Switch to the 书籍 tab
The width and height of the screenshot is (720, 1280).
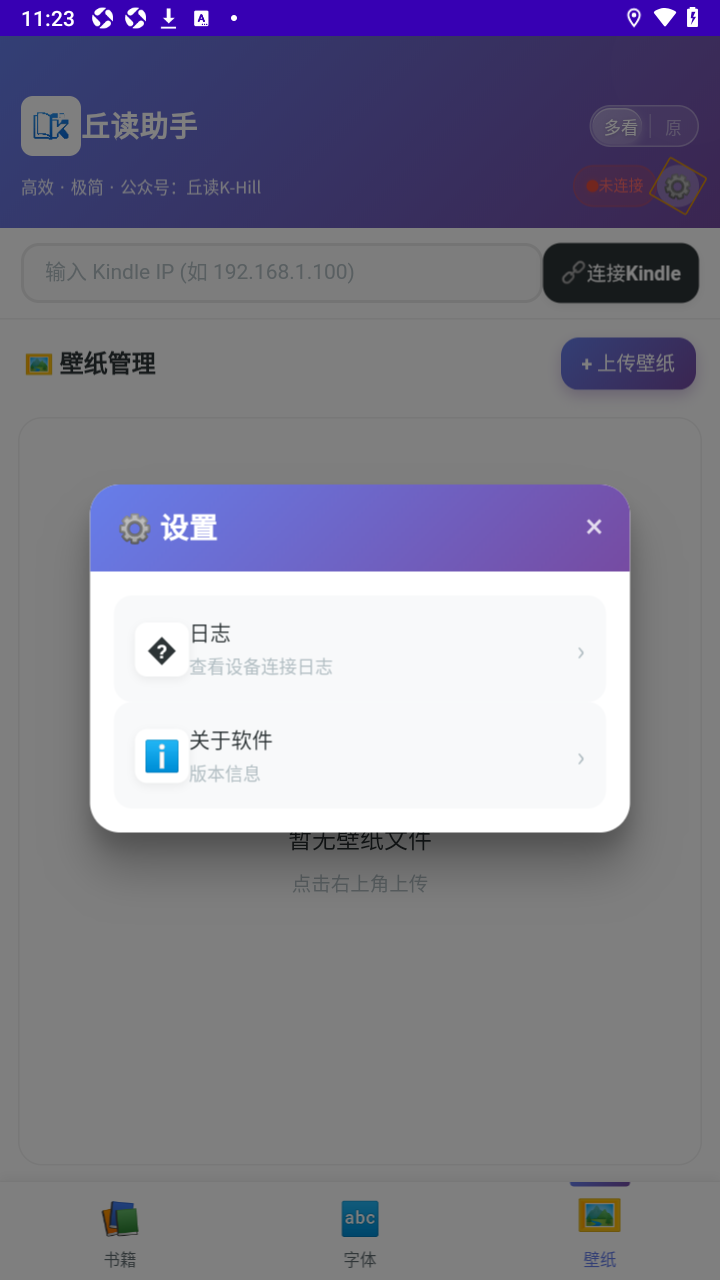click(x=120, y=1232)
